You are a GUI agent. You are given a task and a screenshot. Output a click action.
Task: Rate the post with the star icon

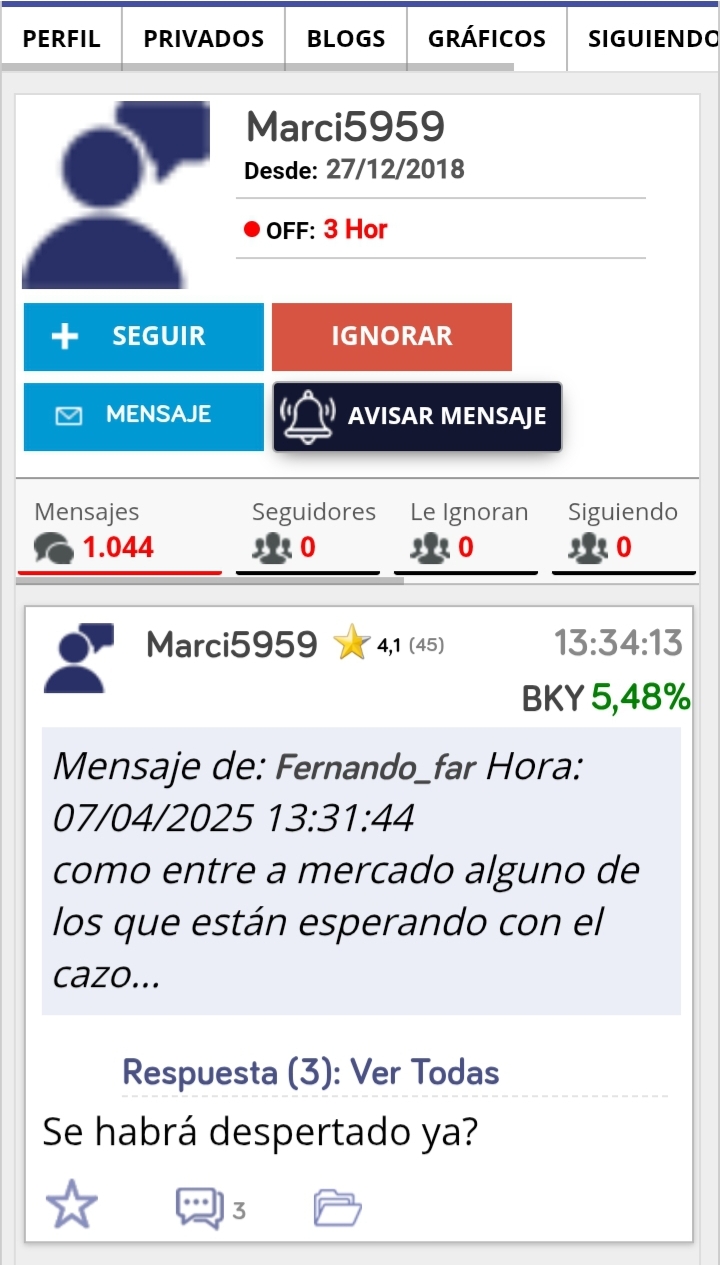point(72,1205)
